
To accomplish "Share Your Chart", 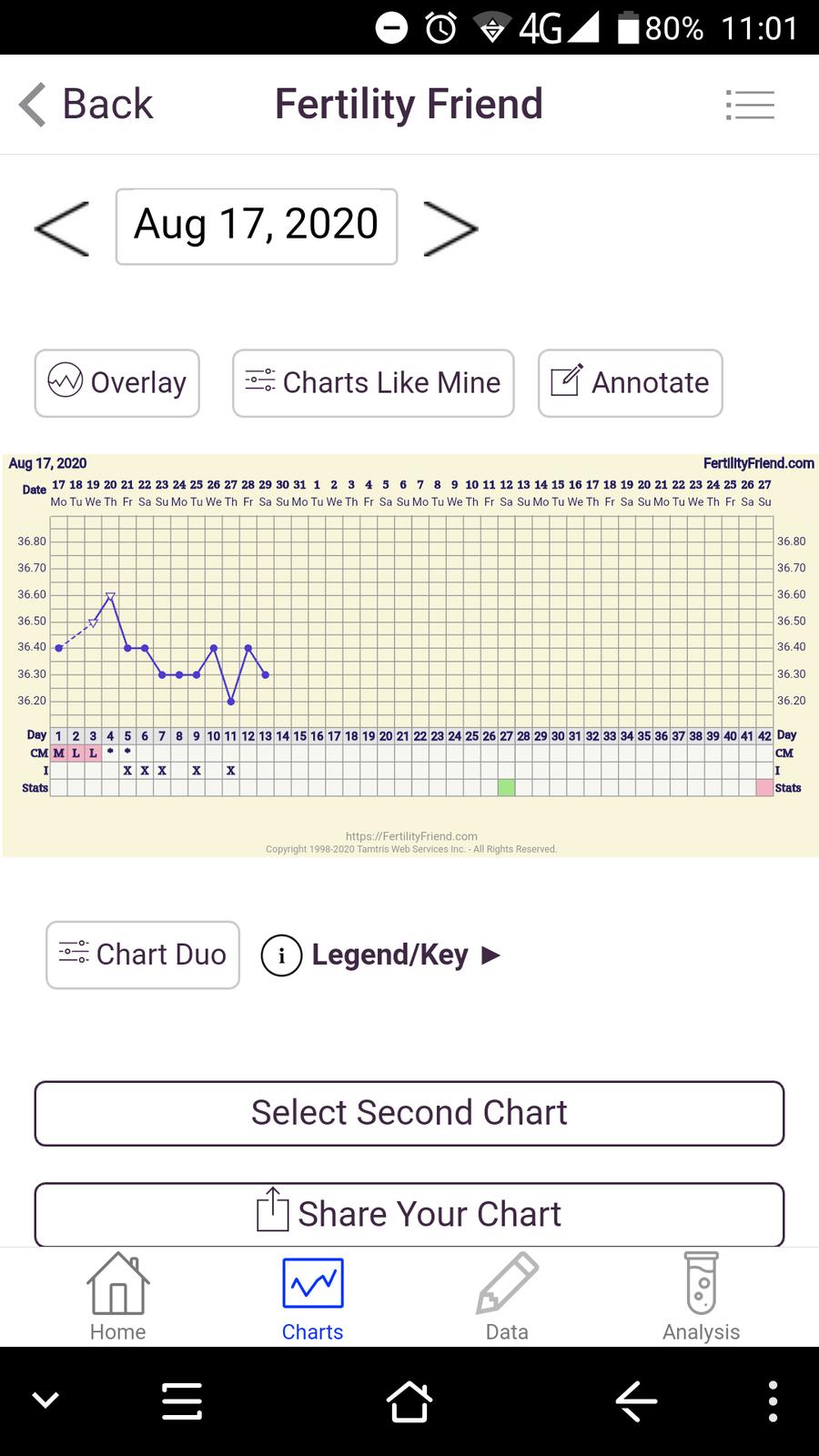I will tap(409, 1214).
